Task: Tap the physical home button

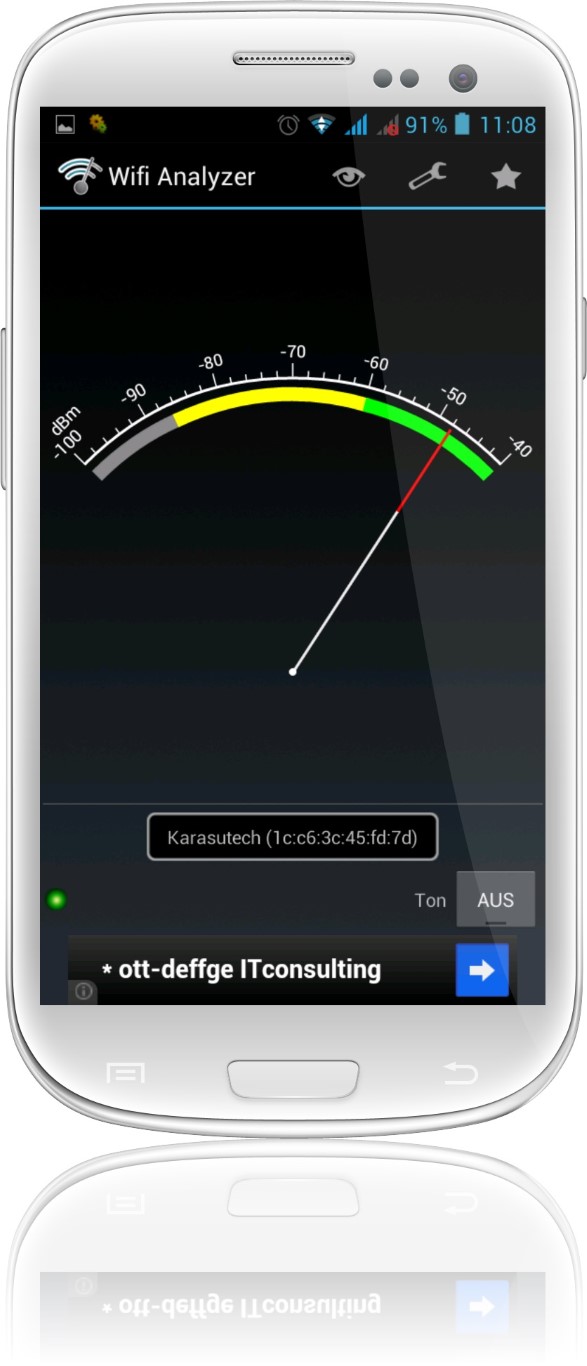Action: pos(293,1078)
